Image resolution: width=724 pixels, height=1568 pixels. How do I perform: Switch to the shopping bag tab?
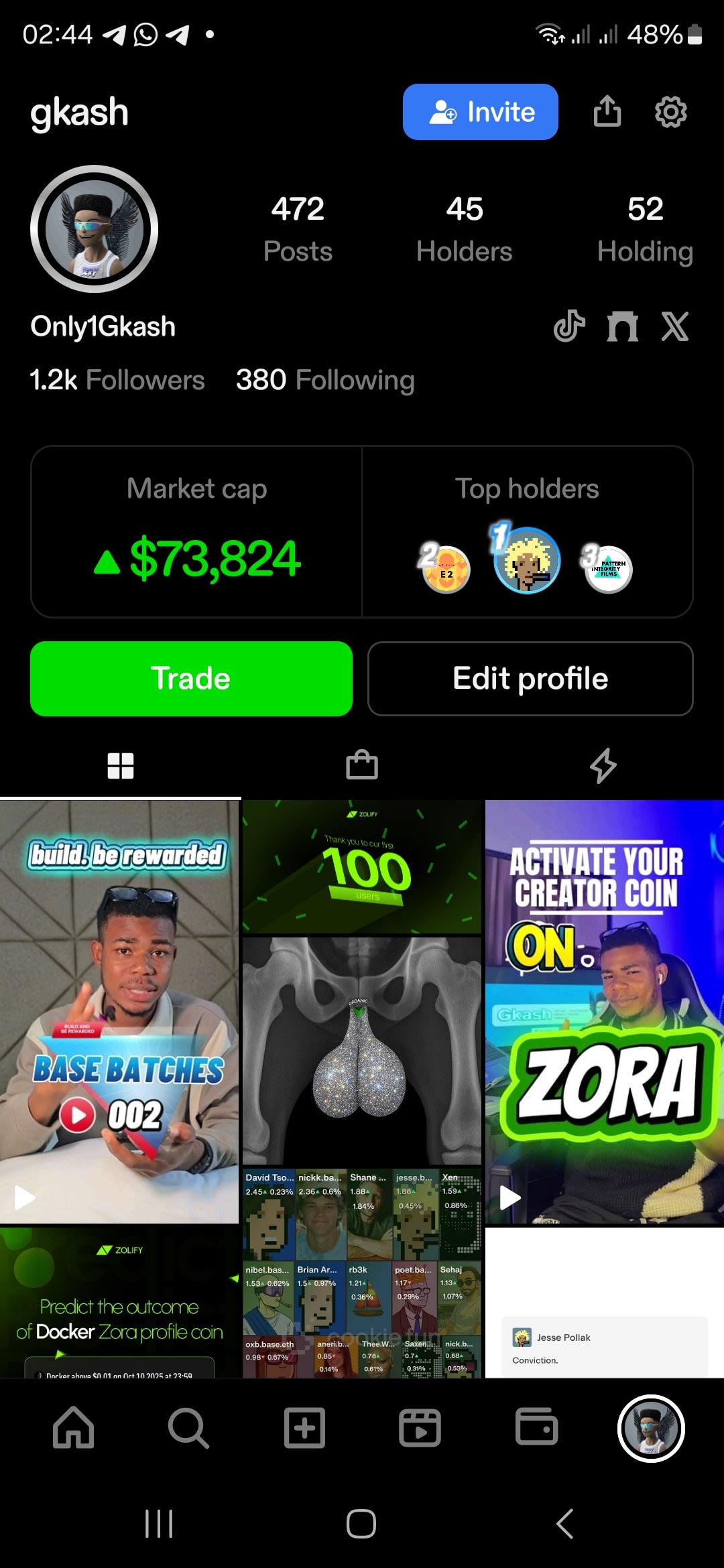pyautogui.click(x=362, y=765)
